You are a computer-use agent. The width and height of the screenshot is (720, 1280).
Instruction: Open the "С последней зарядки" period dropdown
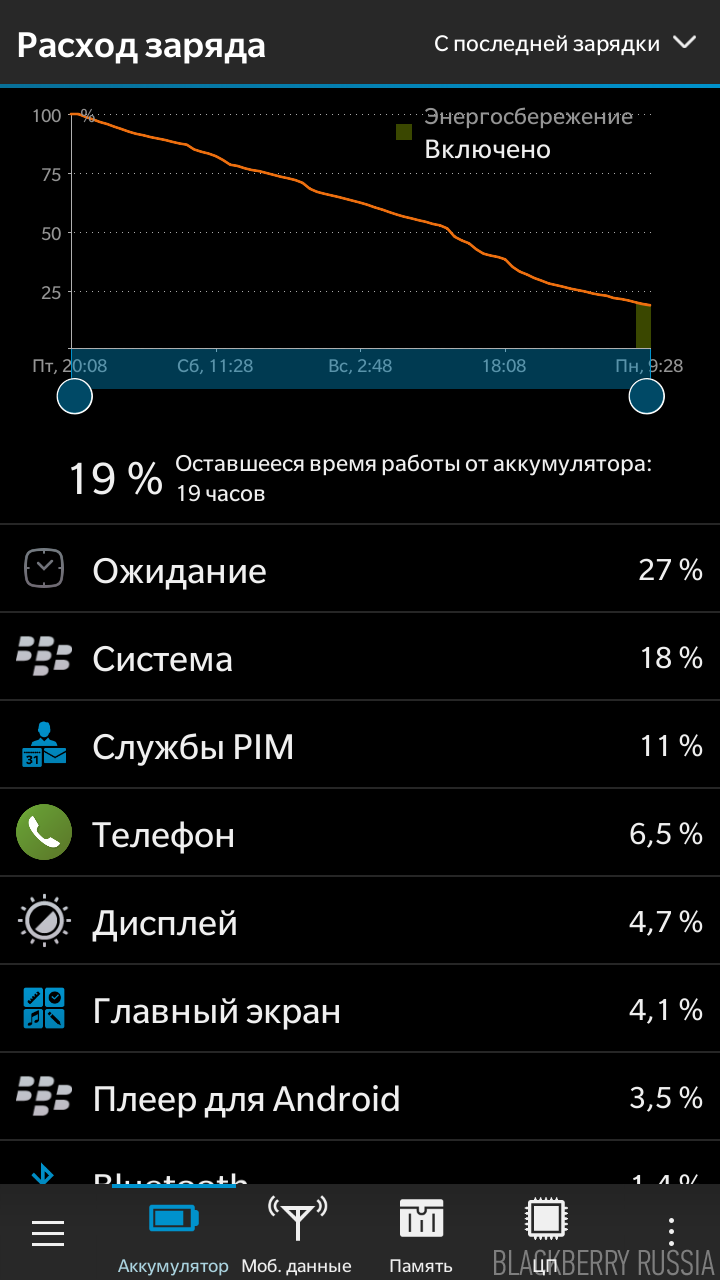click(564, 44)
